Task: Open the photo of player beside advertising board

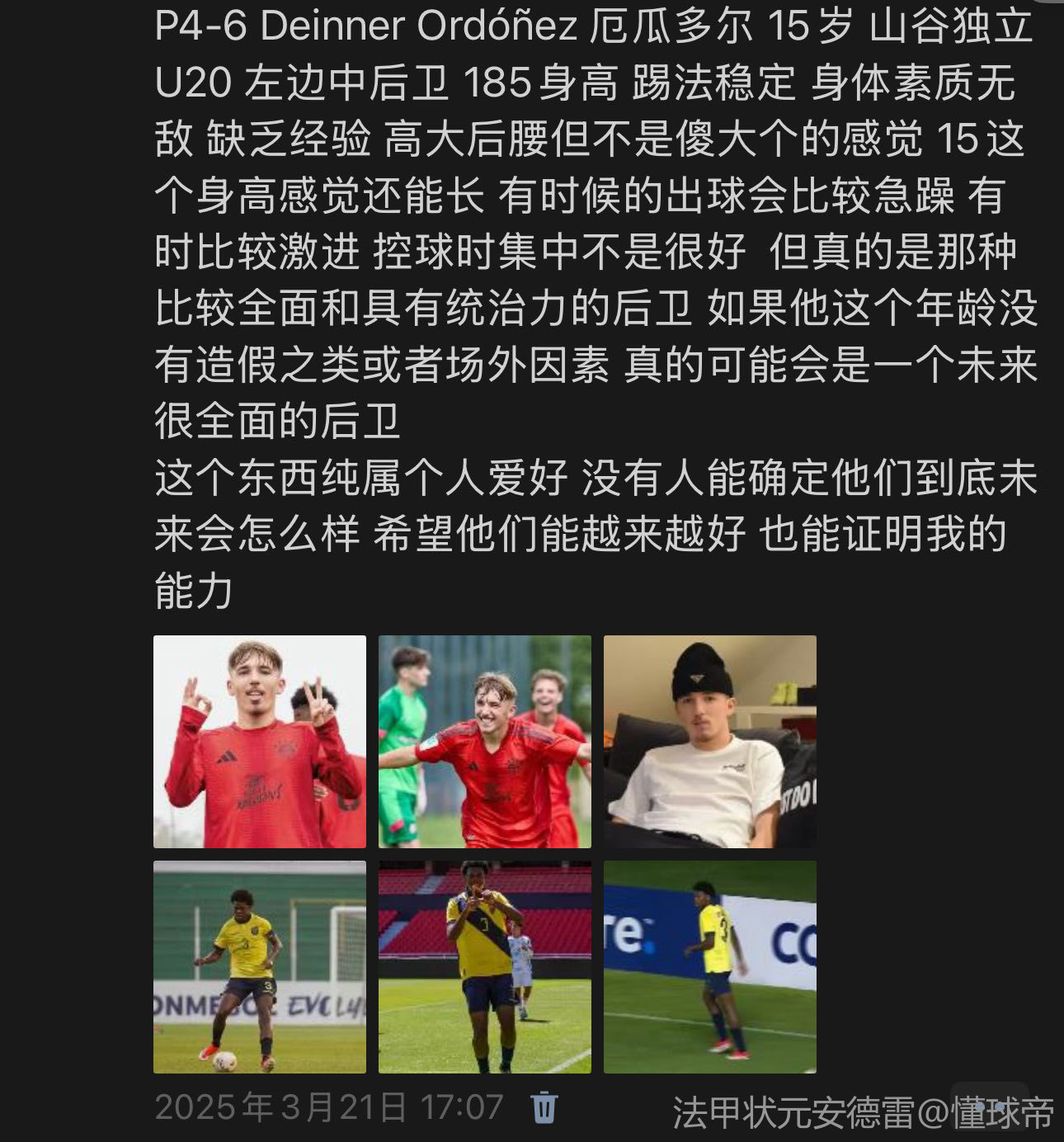Action: coord(710,966)
